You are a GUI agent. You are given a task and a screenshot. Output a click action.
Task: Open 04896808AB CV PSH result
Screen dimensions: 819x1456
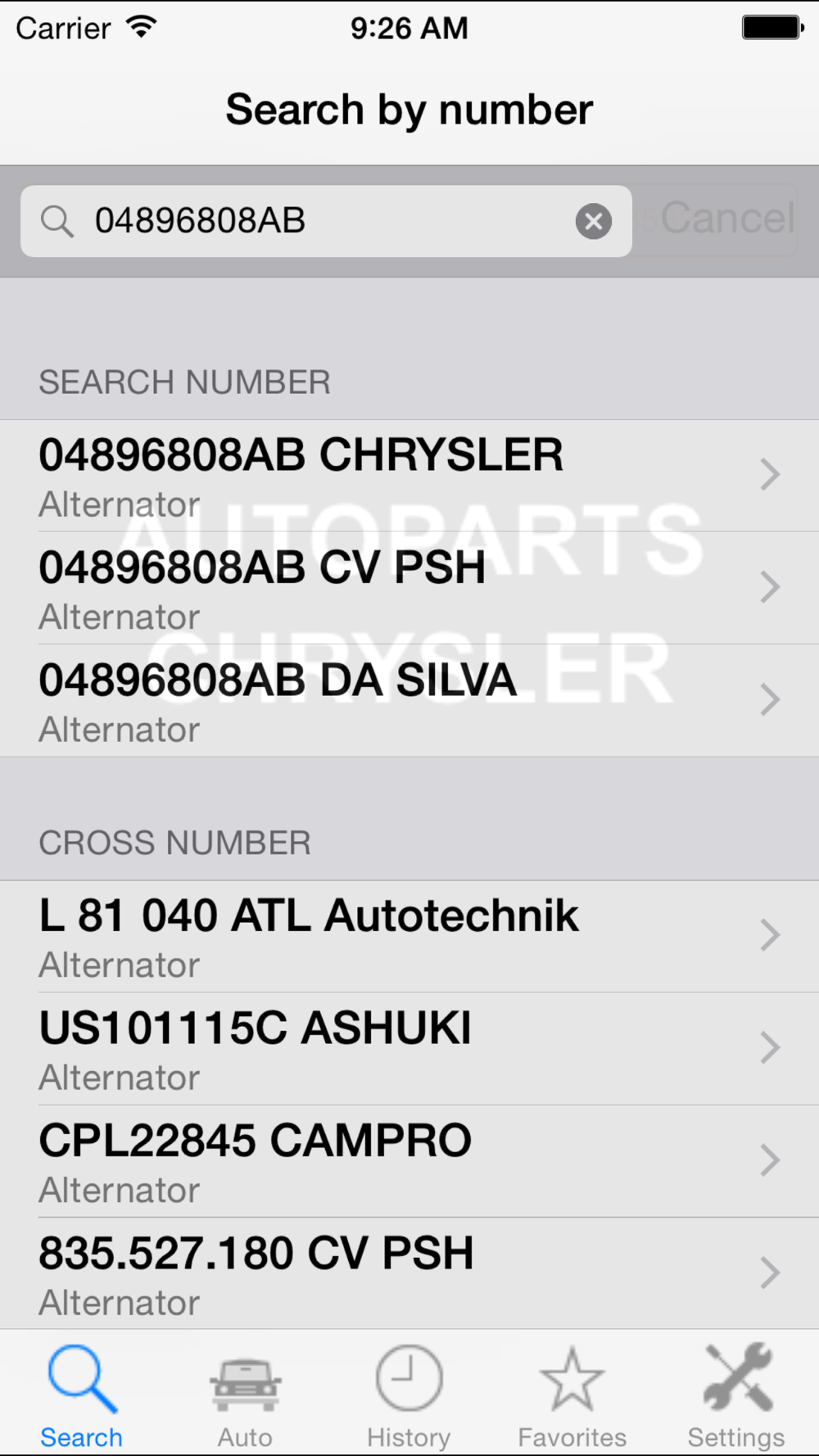point(409,588)
